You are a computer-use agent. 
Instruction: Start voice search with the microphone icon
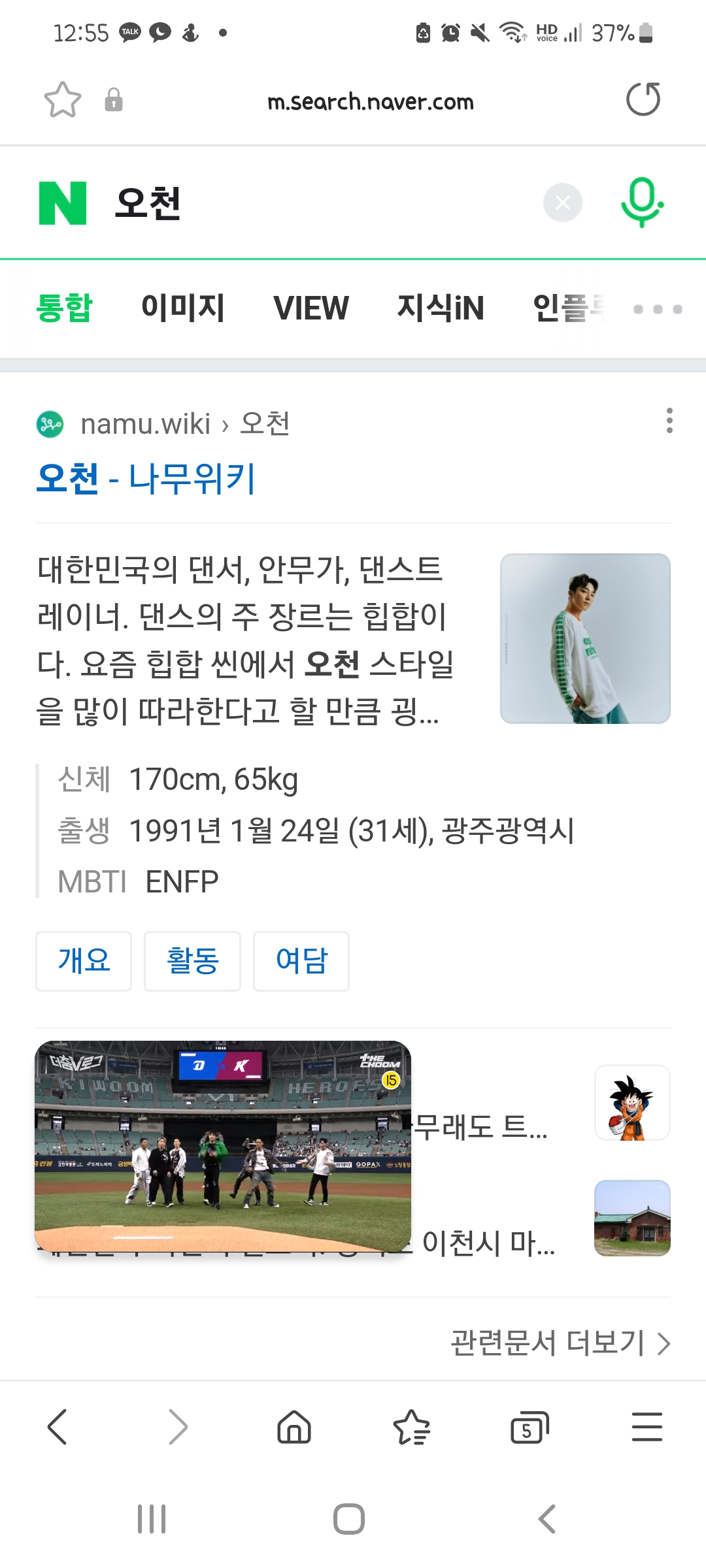[641, 202]
